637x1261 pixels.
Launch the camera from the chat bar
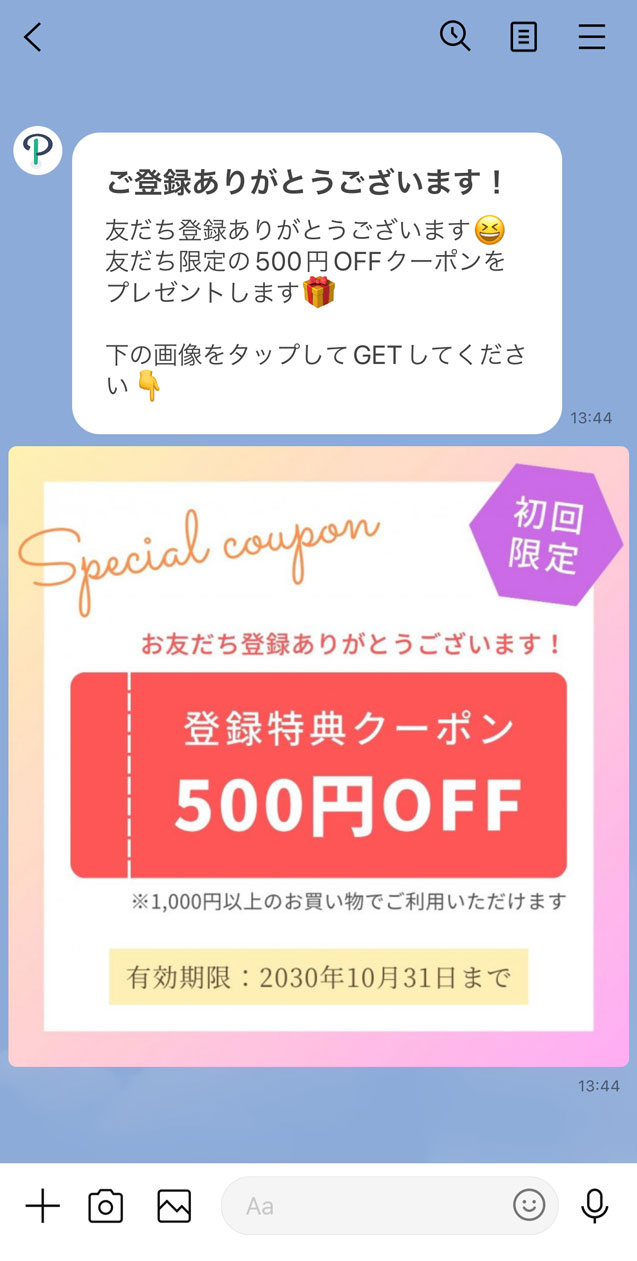106,1206
